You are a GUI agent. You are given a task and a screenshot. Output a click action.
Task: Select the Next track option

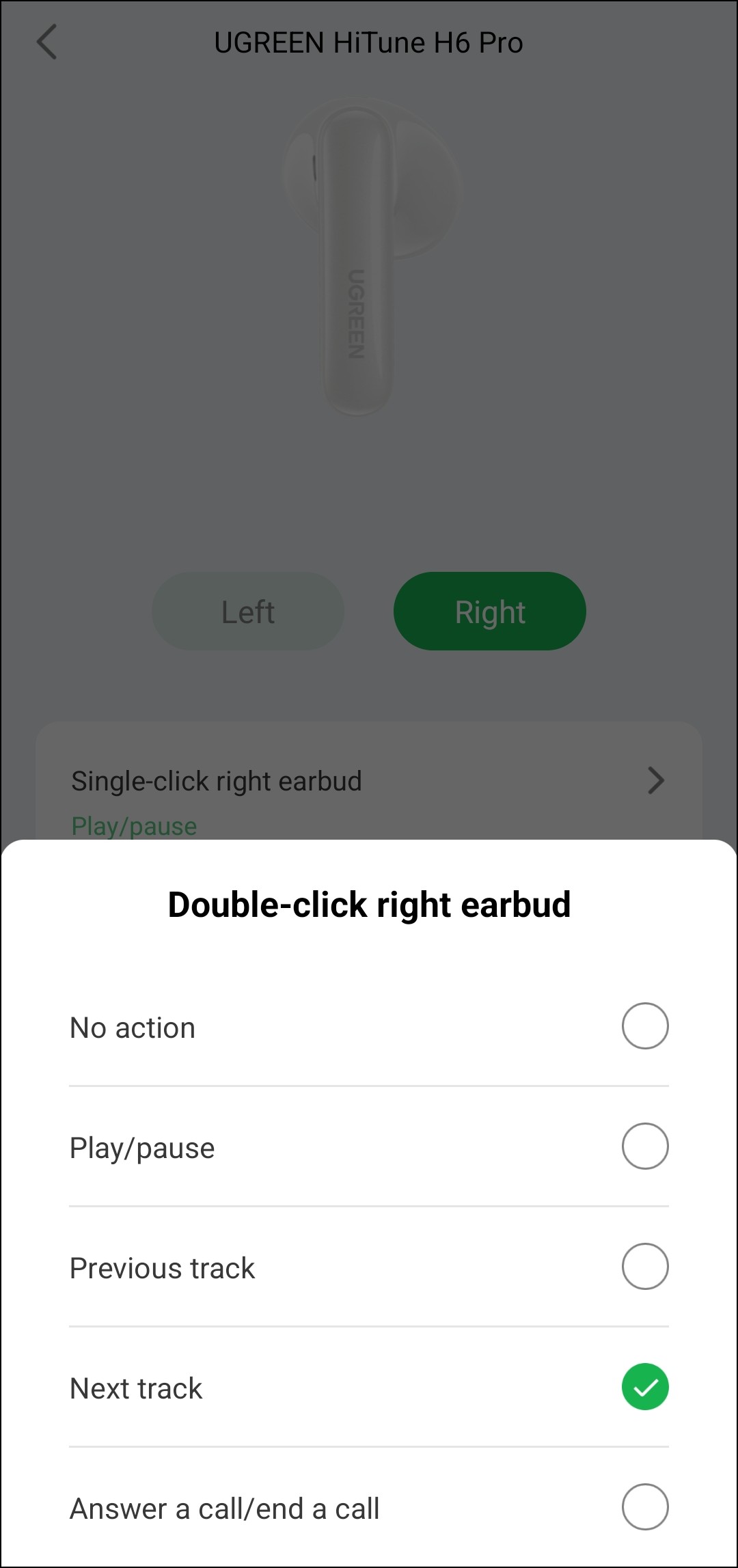point(644,1387)
